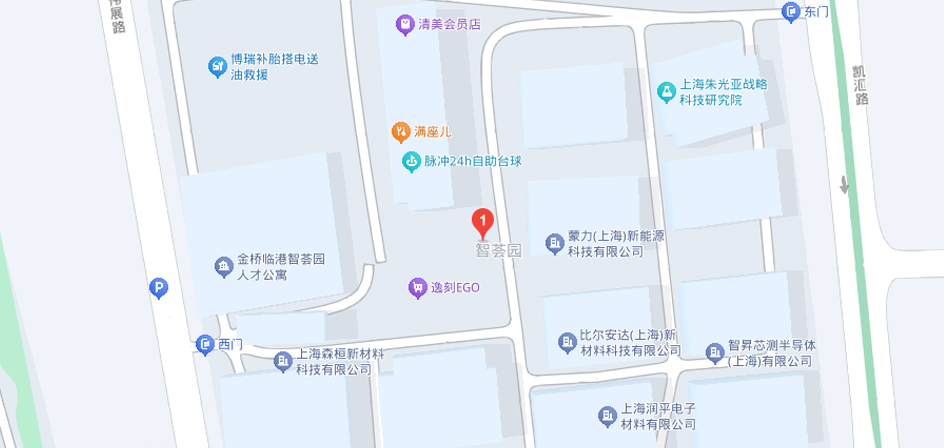Select the 满座儿 restaurant marker
The width and height of the screenshot is (944, 448).
point(400,130)
